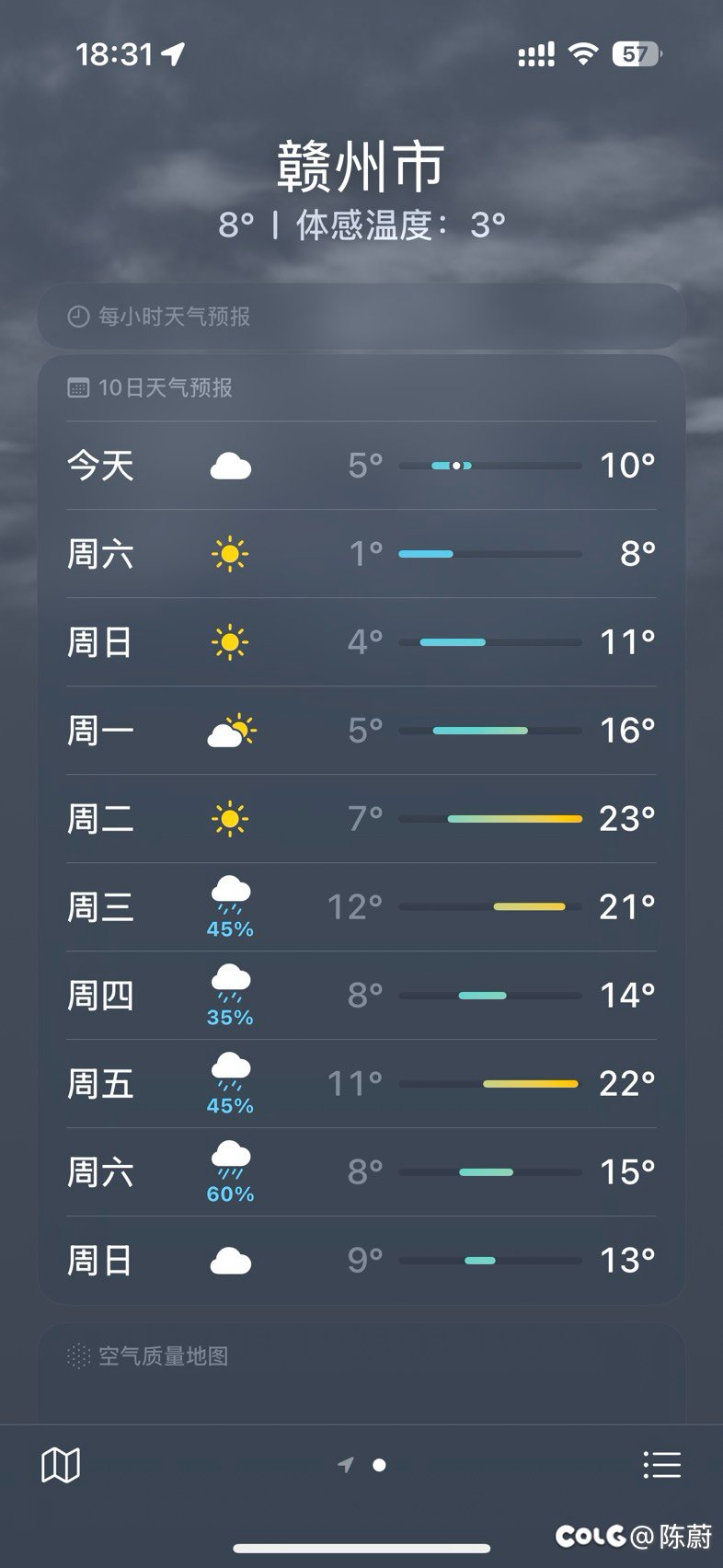
Task: Open 周二 forecast with 23° high
Action: (x=361, y=819)
